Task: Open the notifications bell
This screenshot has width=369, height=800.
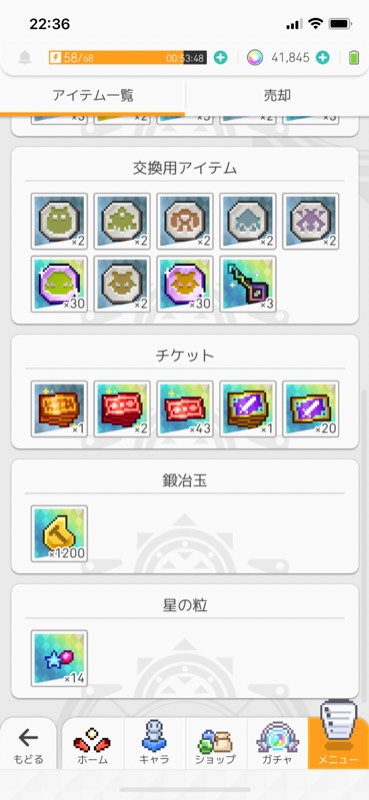Action: 24,58
